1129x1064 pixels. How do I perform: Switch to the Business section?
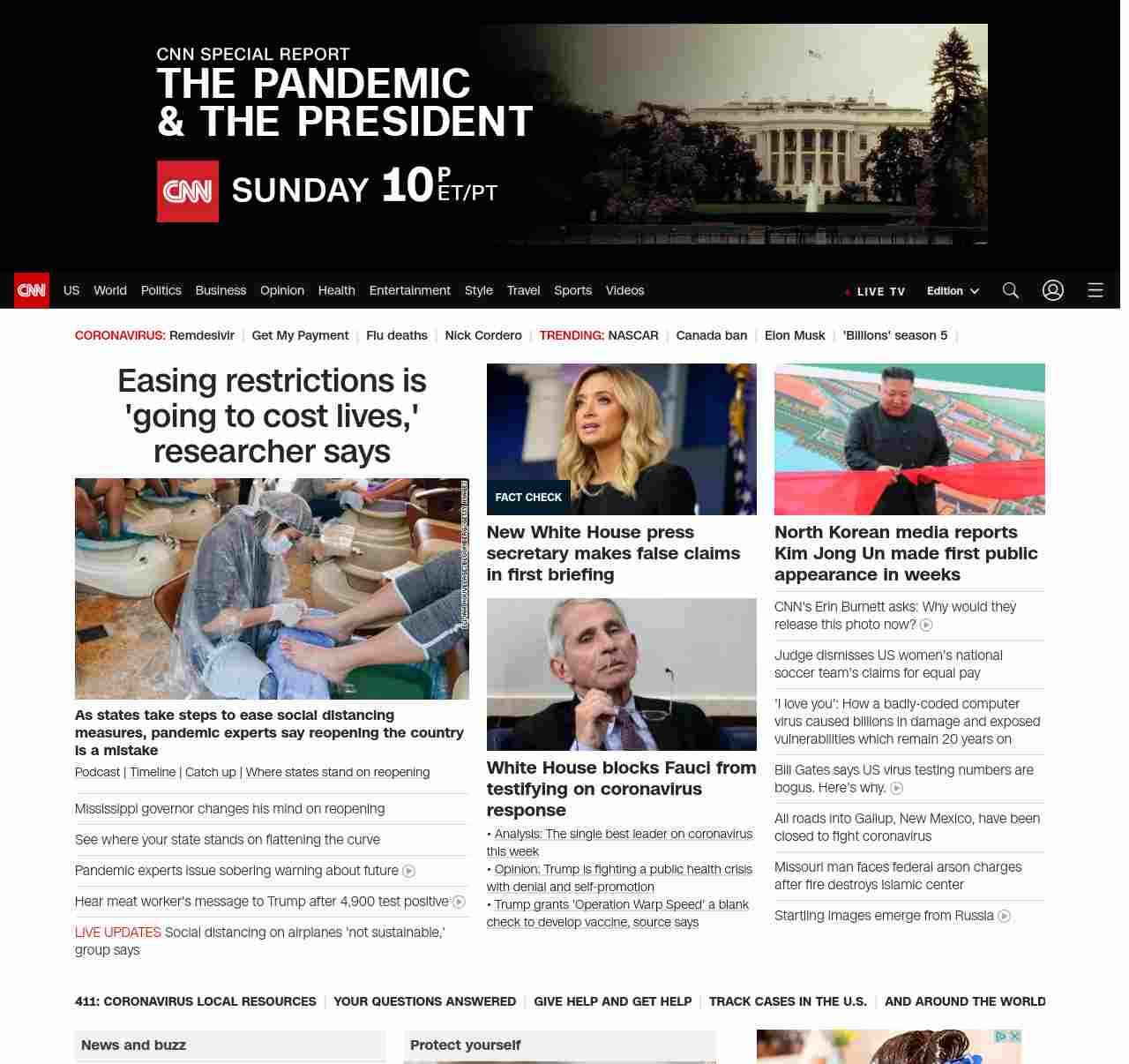coord(221,290)
